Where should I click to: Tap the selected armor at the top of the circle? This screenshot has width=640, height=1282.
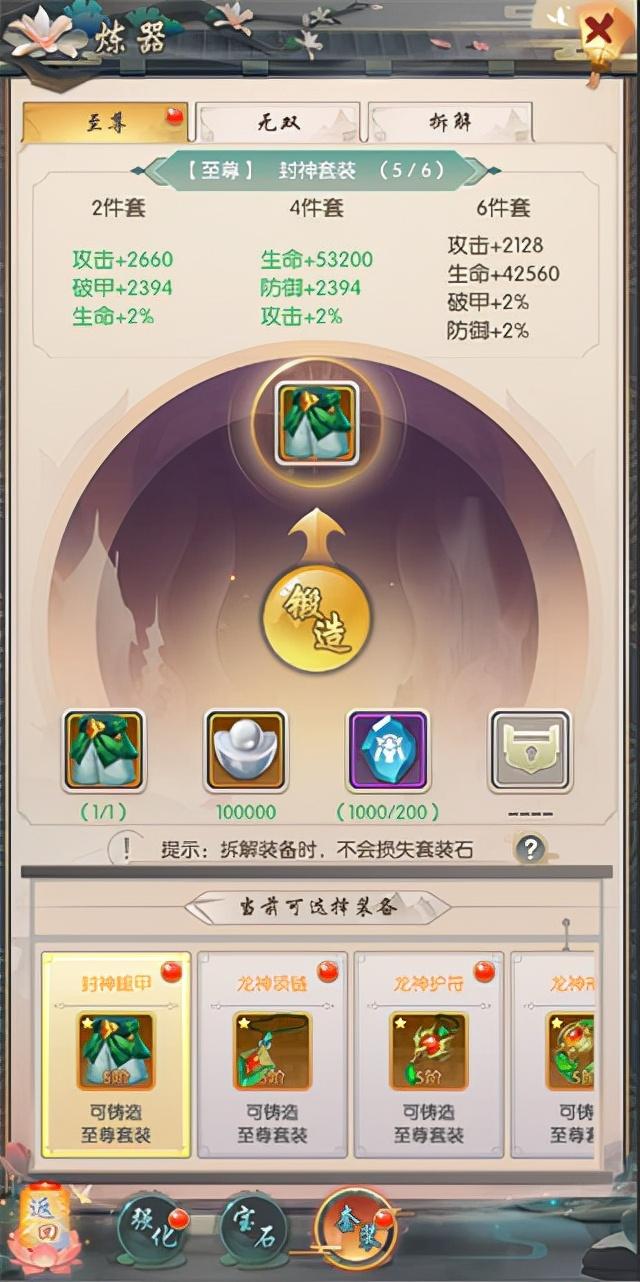point(316,423)
